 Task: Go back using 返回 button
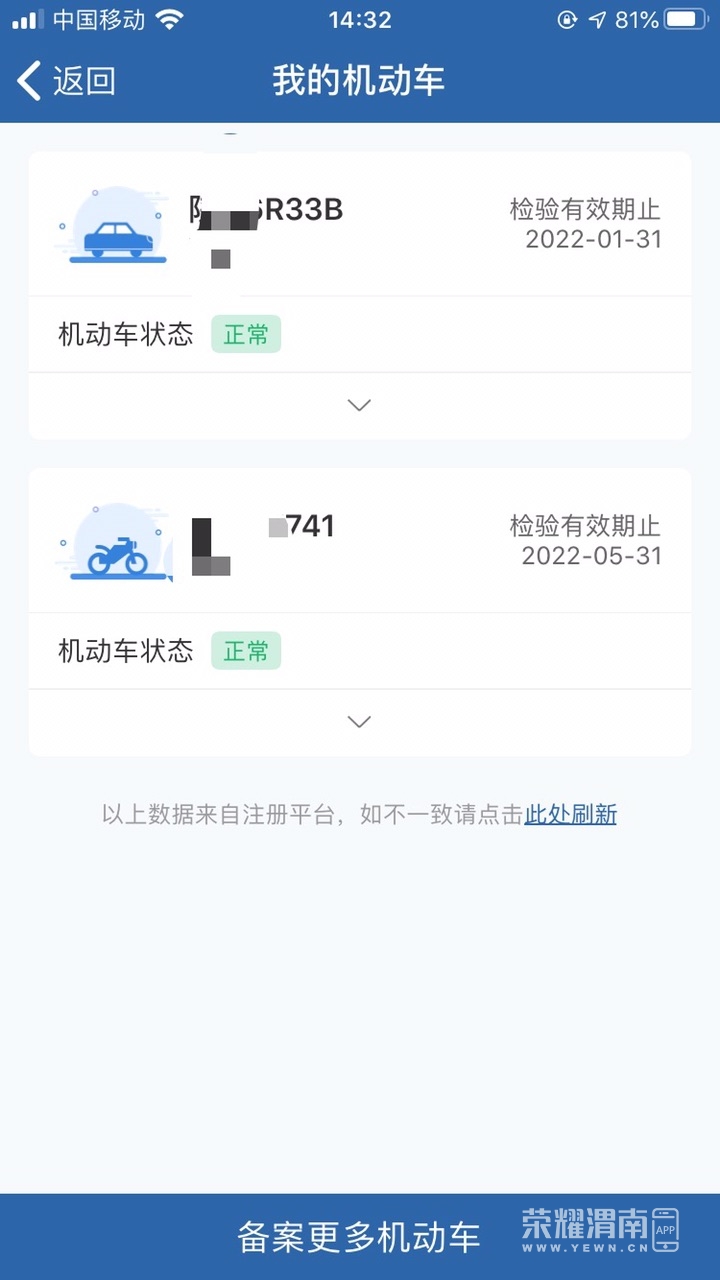coord(67,81)
